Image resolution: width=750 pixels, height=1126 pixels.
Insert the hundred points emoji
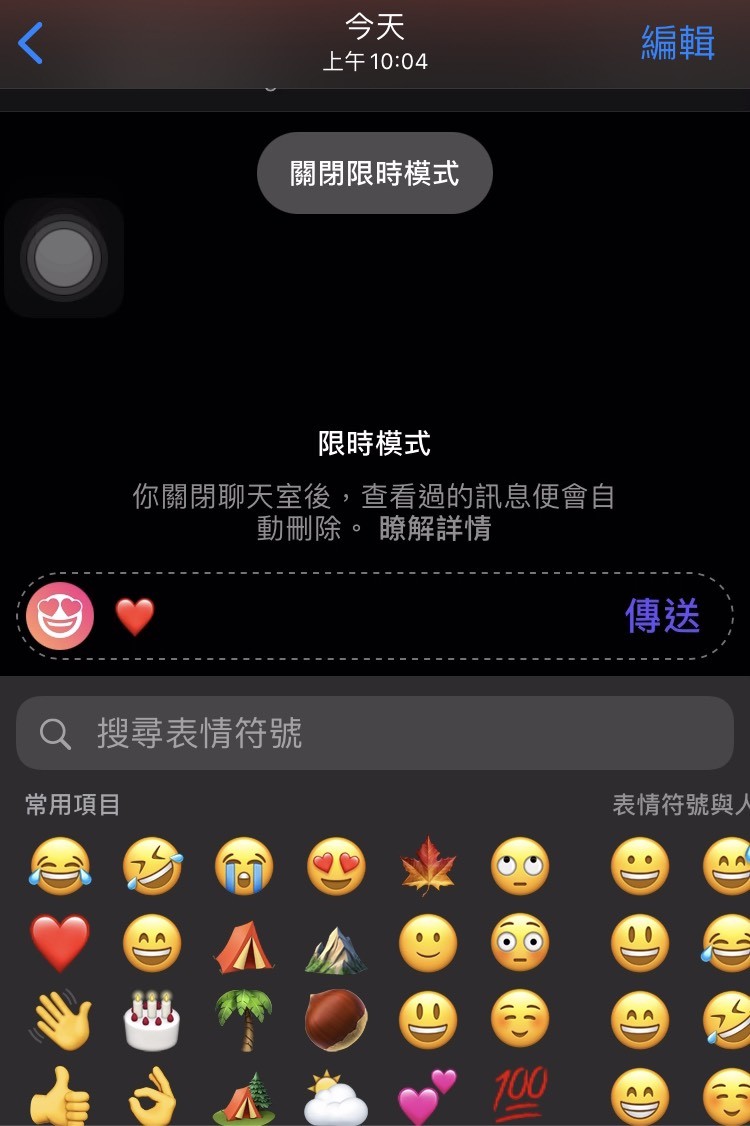click(x=520, y=1095)
